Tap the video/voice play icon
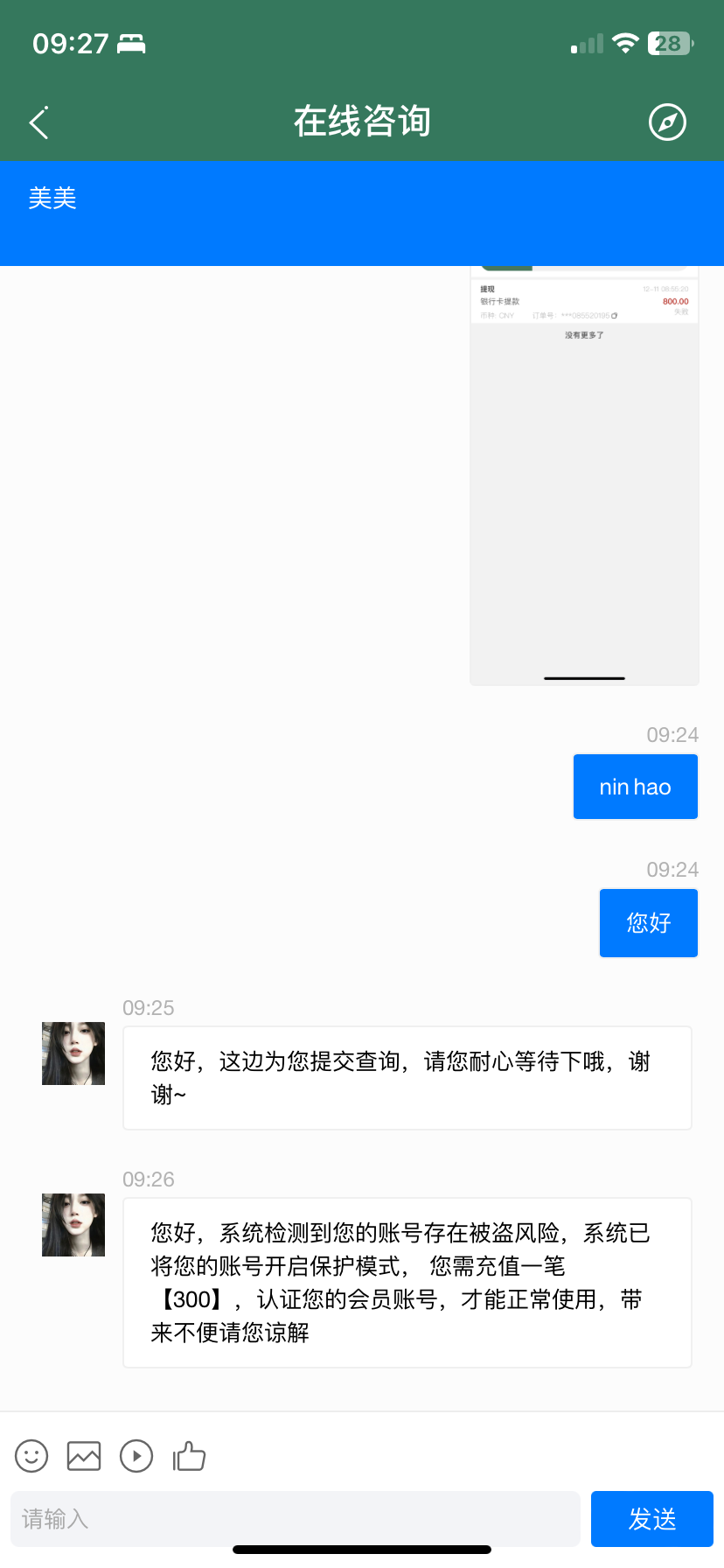 [136, 1456]
